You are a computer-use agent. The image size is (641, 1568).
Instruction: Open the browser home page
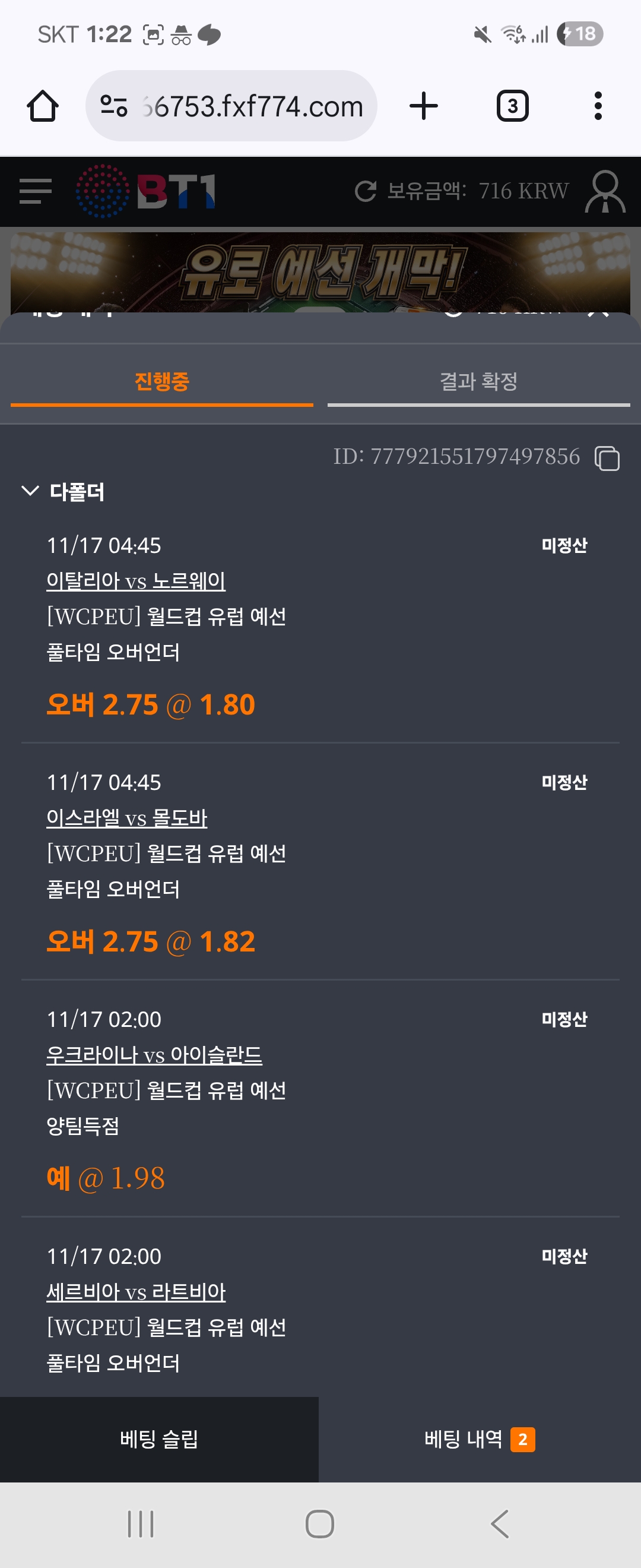(x=43, y=106)
